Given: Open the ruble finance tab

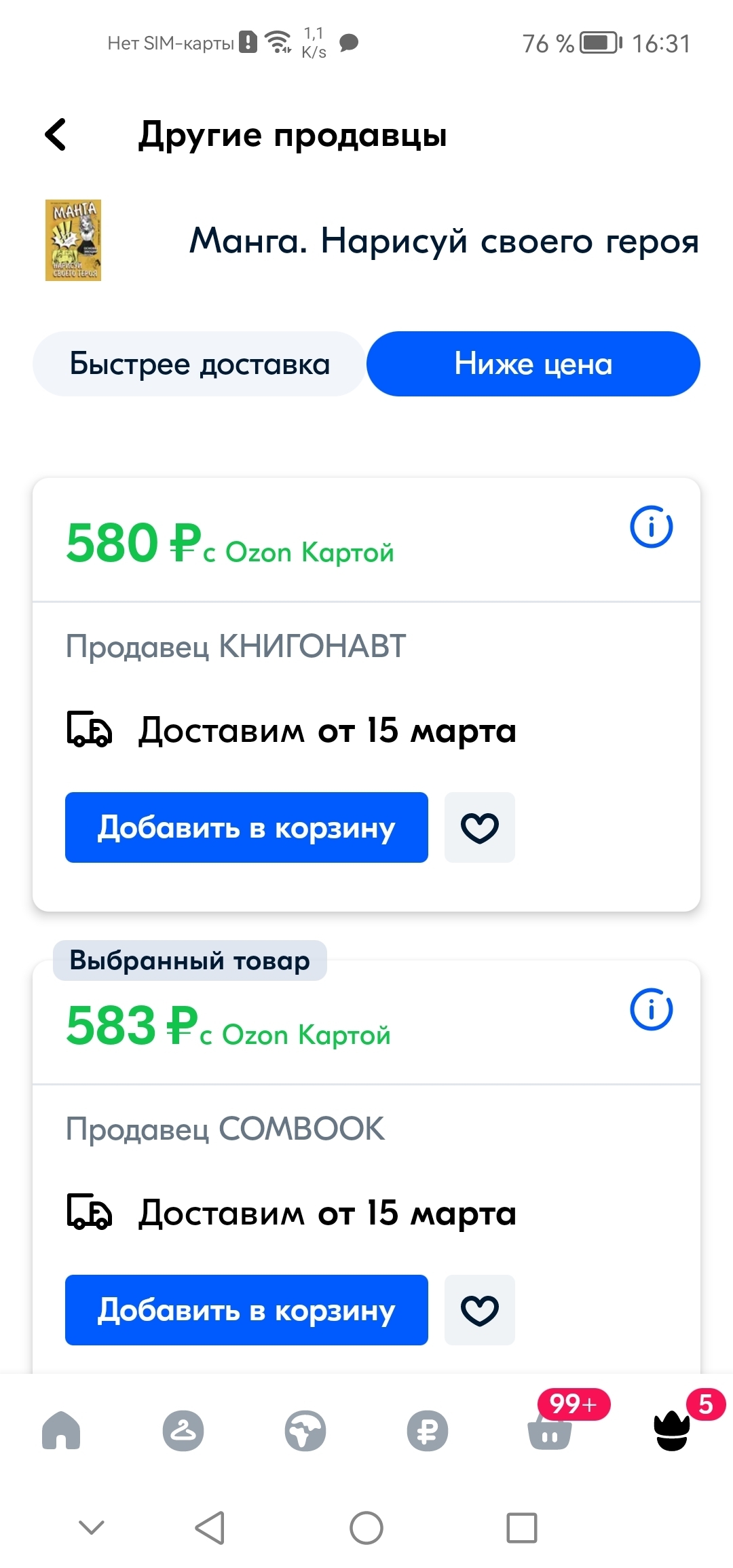Looking at the screenshot, I should tap(428, 1431).
